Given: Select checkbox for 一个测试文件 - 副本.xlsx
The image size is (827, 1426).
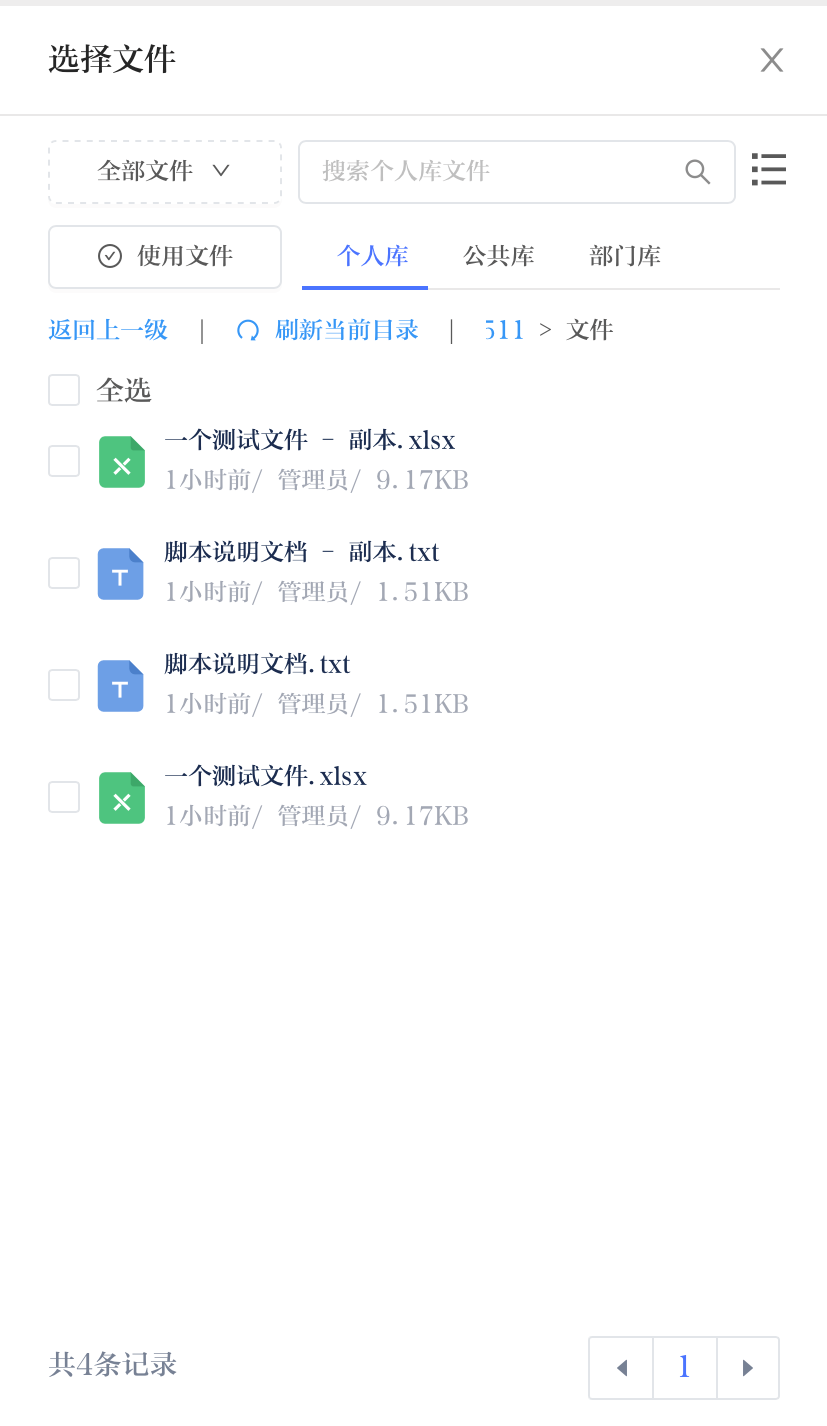Looking at the screenshot, I should coord(64,461).
